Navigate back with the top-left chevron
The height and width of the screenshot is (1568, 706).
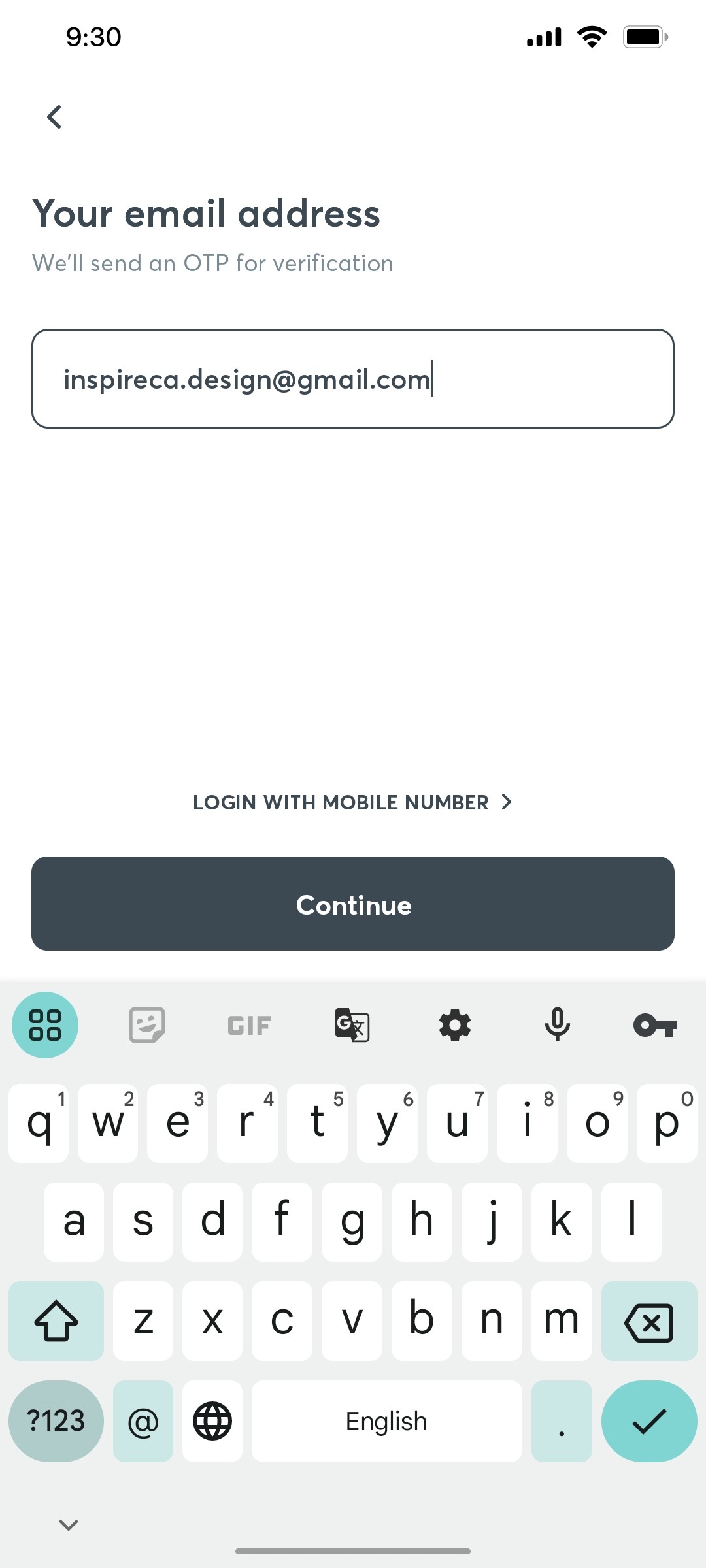pyautogui.click(x=55, y=117)
